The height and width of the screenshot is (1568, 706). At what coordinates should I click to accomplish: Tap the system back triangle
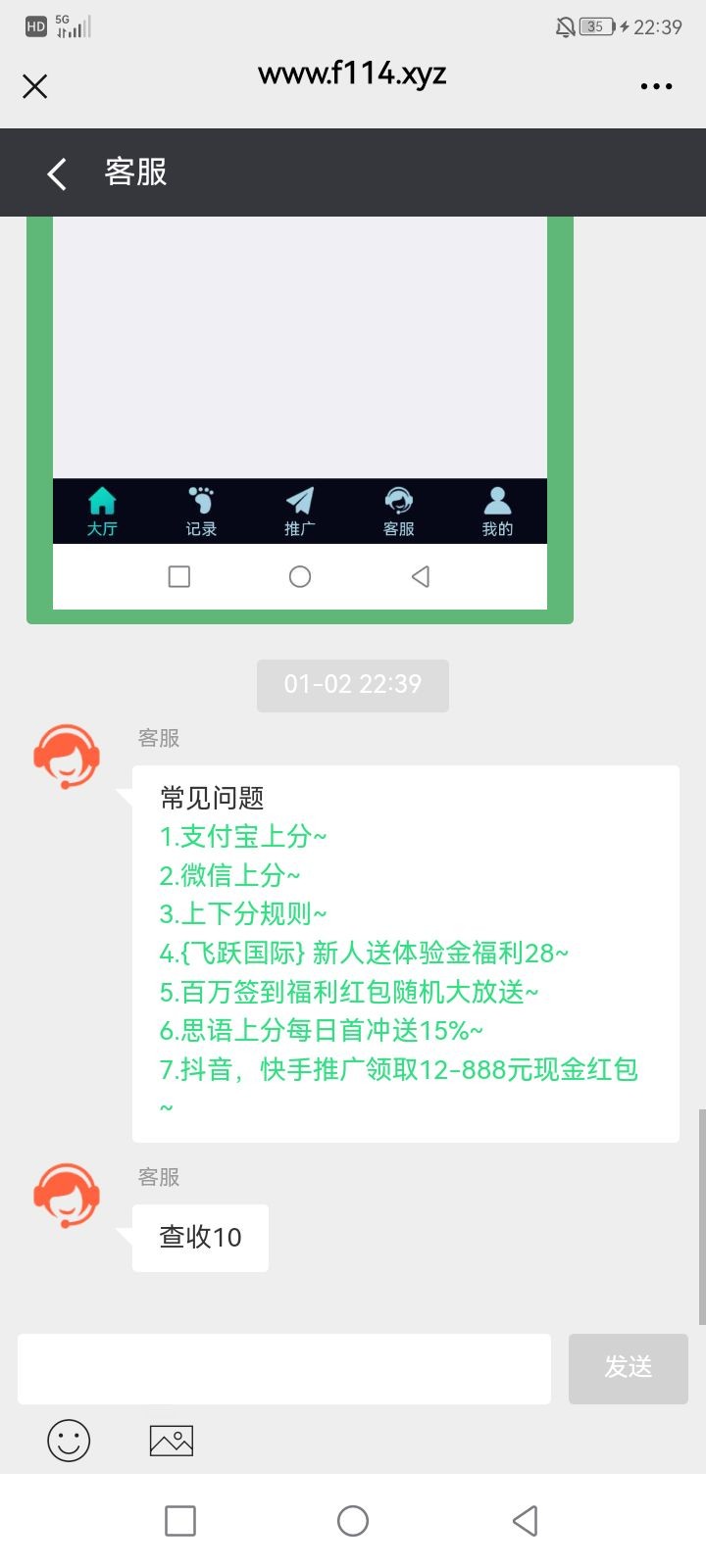pos(525,1521)
